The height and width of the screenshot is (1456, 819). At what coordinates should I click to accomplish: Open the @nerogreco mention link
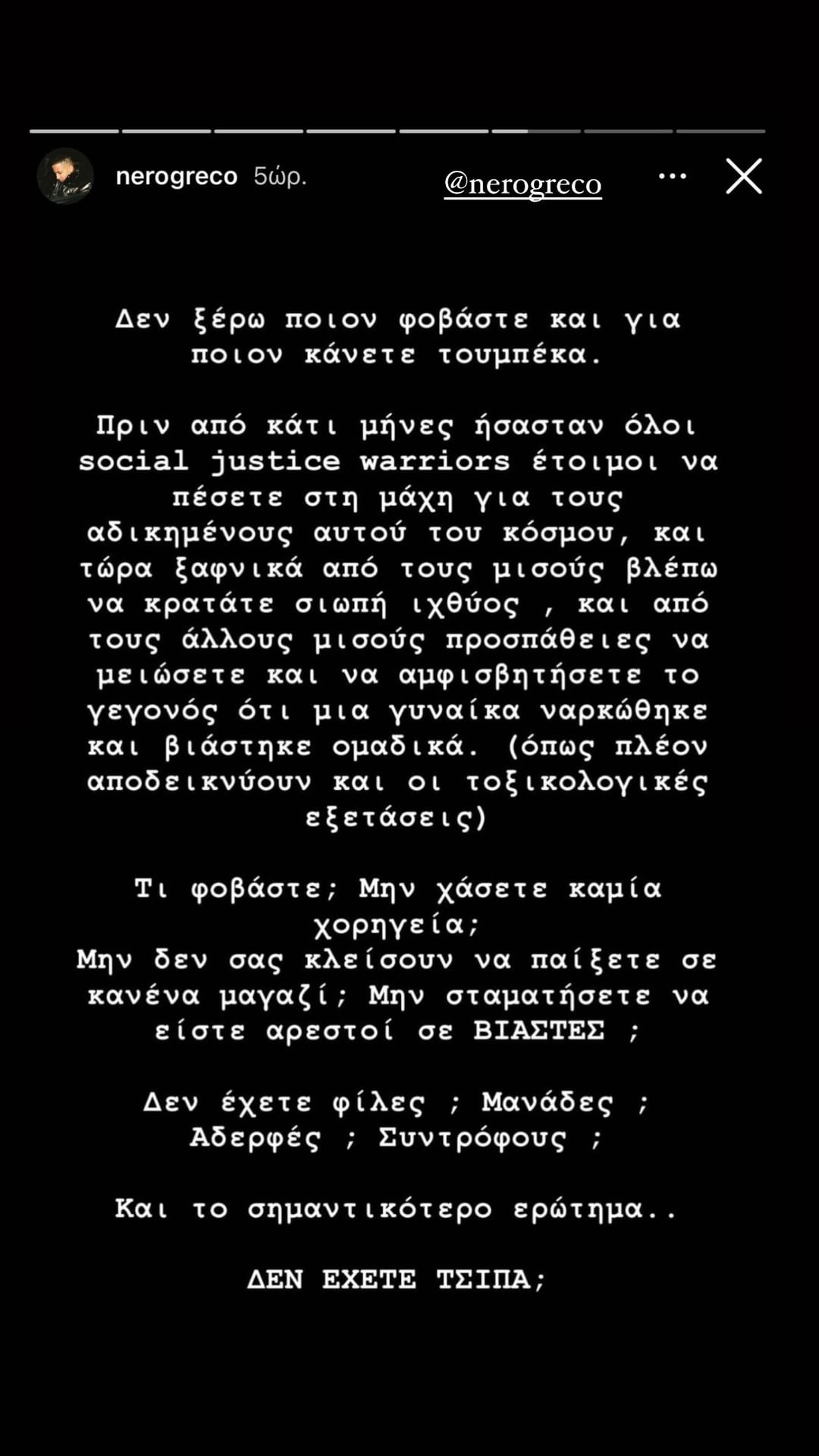coord(522,184)
